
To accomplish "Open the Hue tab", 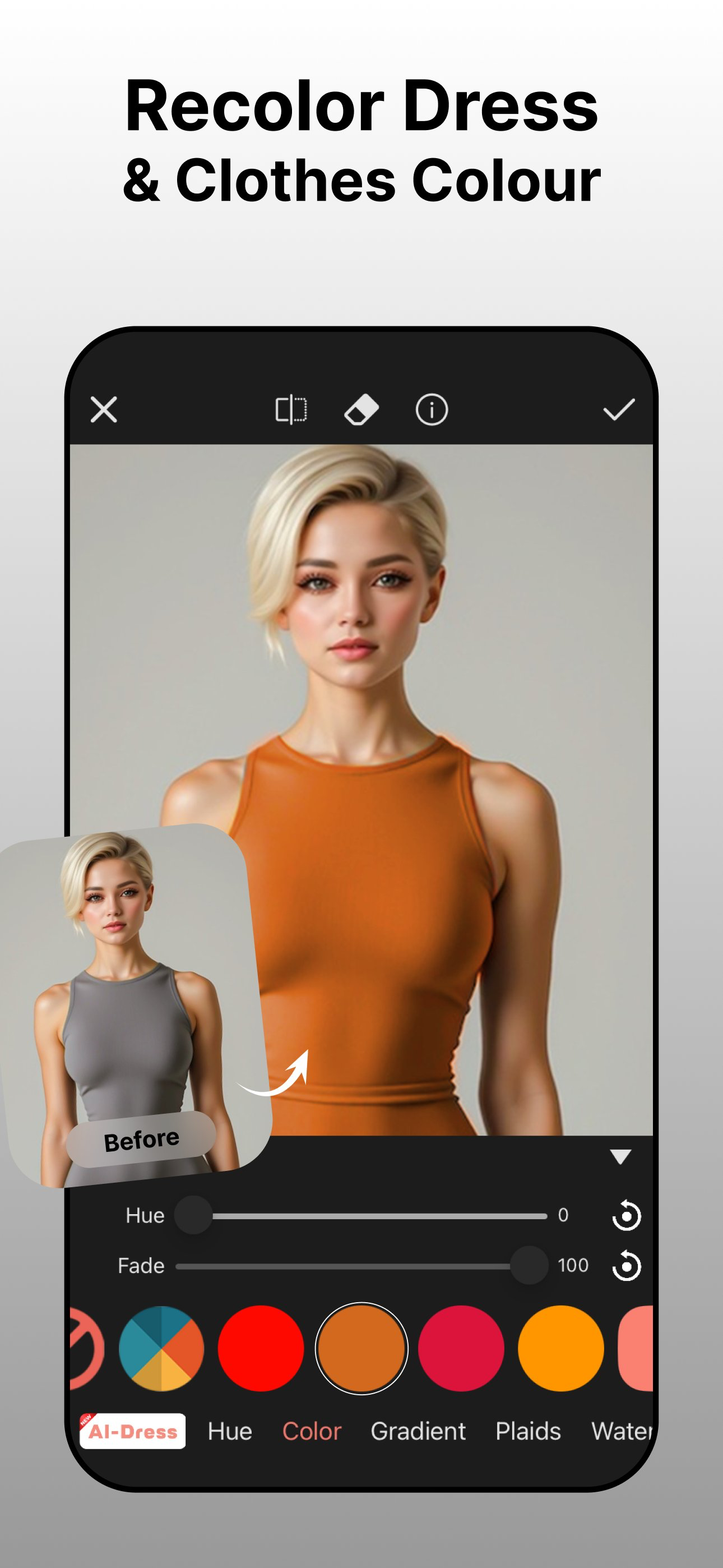I will [229, 1432].
